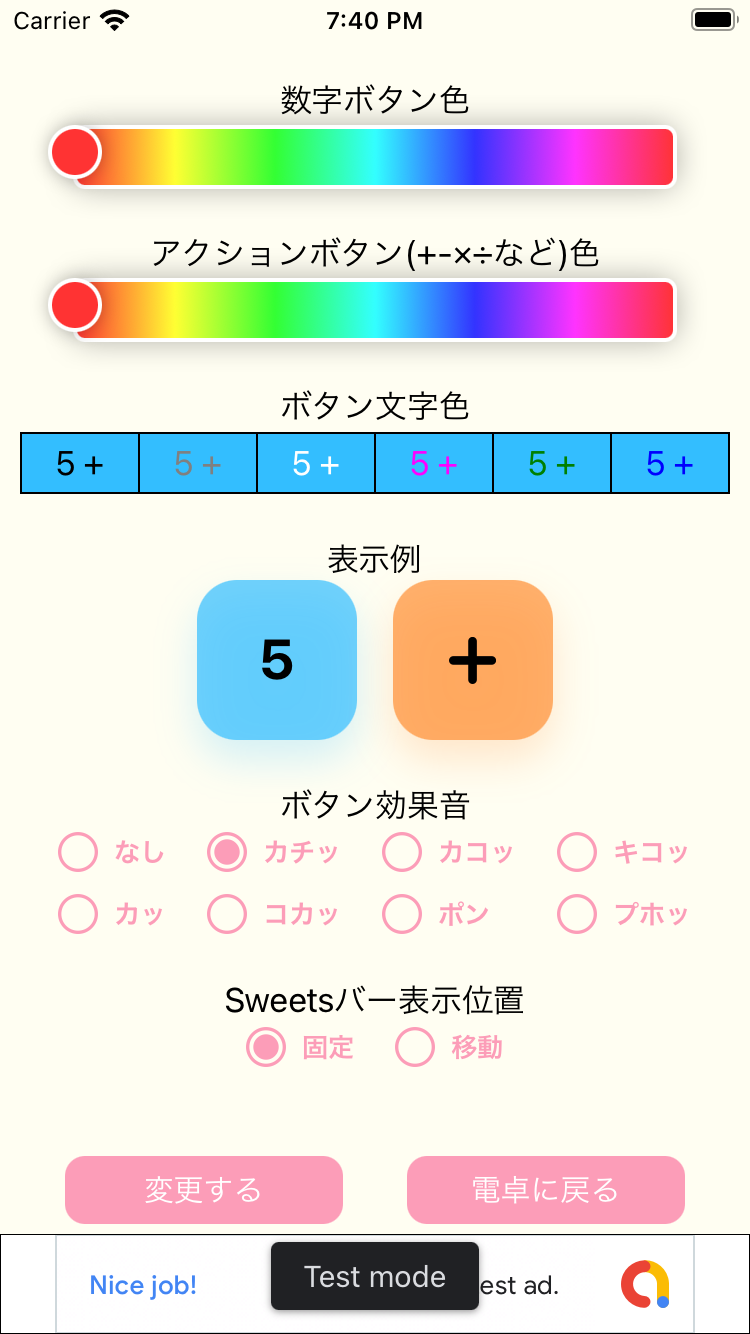The height and width of the screenshot is (1334, 750).
Task: Choose カチッ button sound effect
Action: 227,853
